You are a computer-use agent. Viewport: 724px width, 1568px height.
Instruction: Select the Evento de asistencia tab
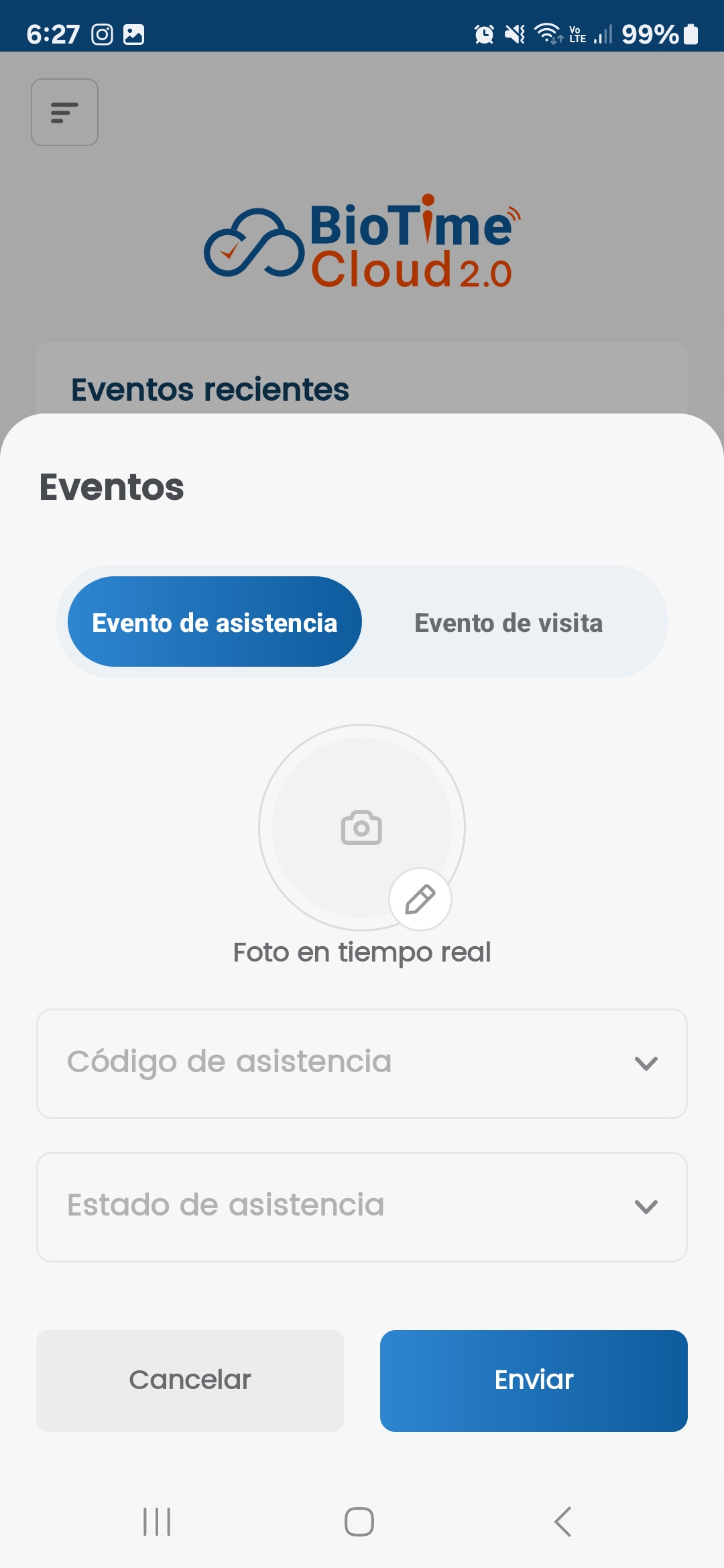pyautogui.click(x=215, y=622)
